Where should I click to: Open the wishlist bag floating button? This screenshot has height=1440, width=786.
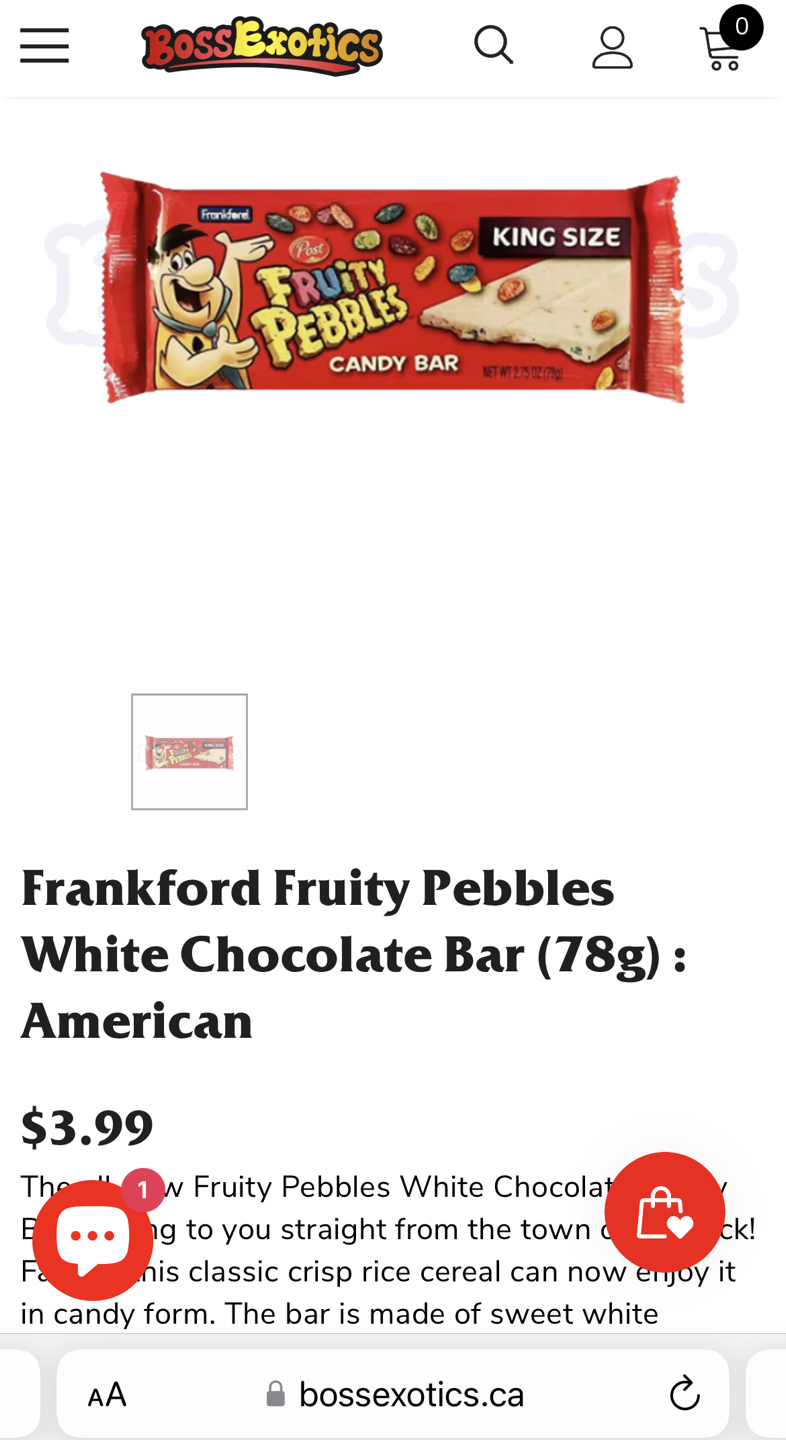(665, 1212)
